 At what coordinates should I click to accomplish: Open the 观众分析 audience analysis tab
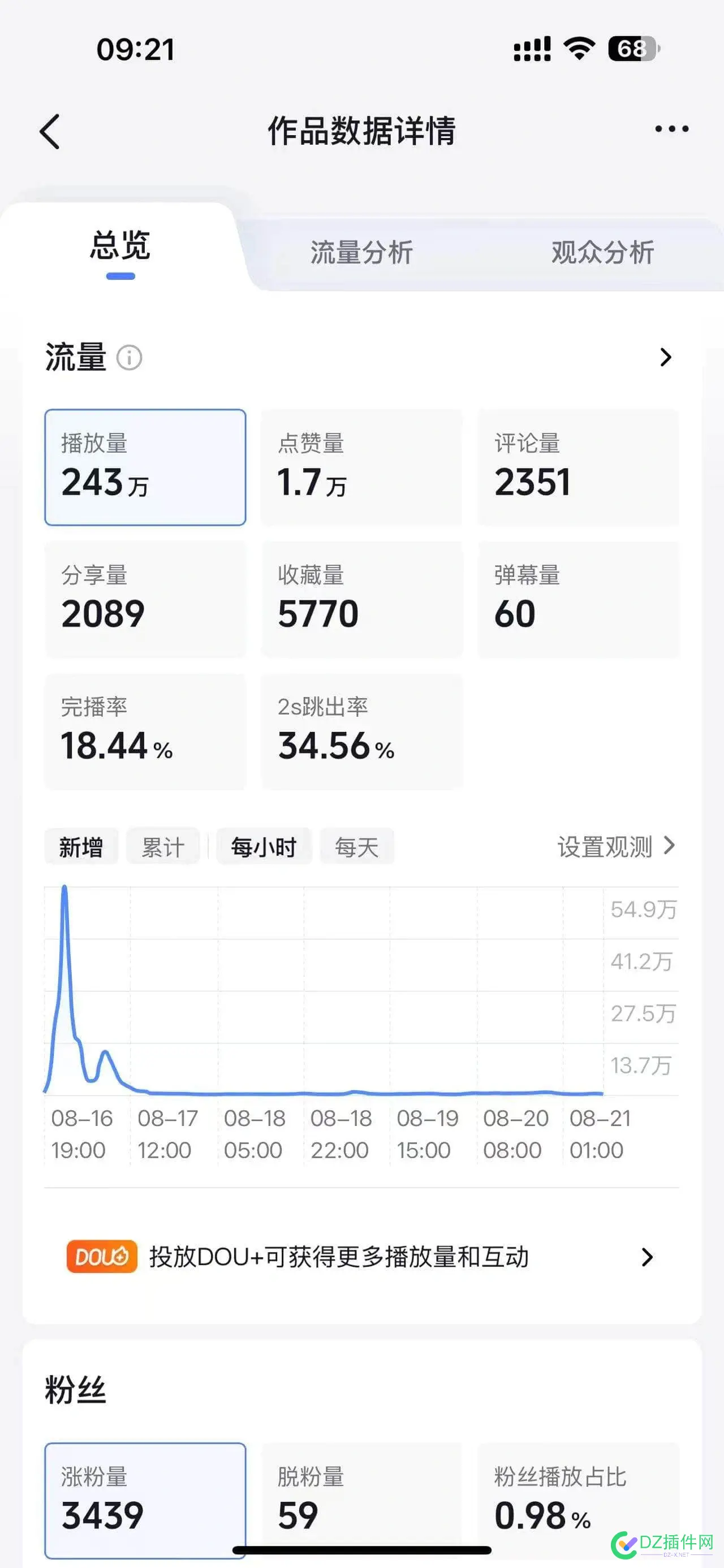(602, 252)
